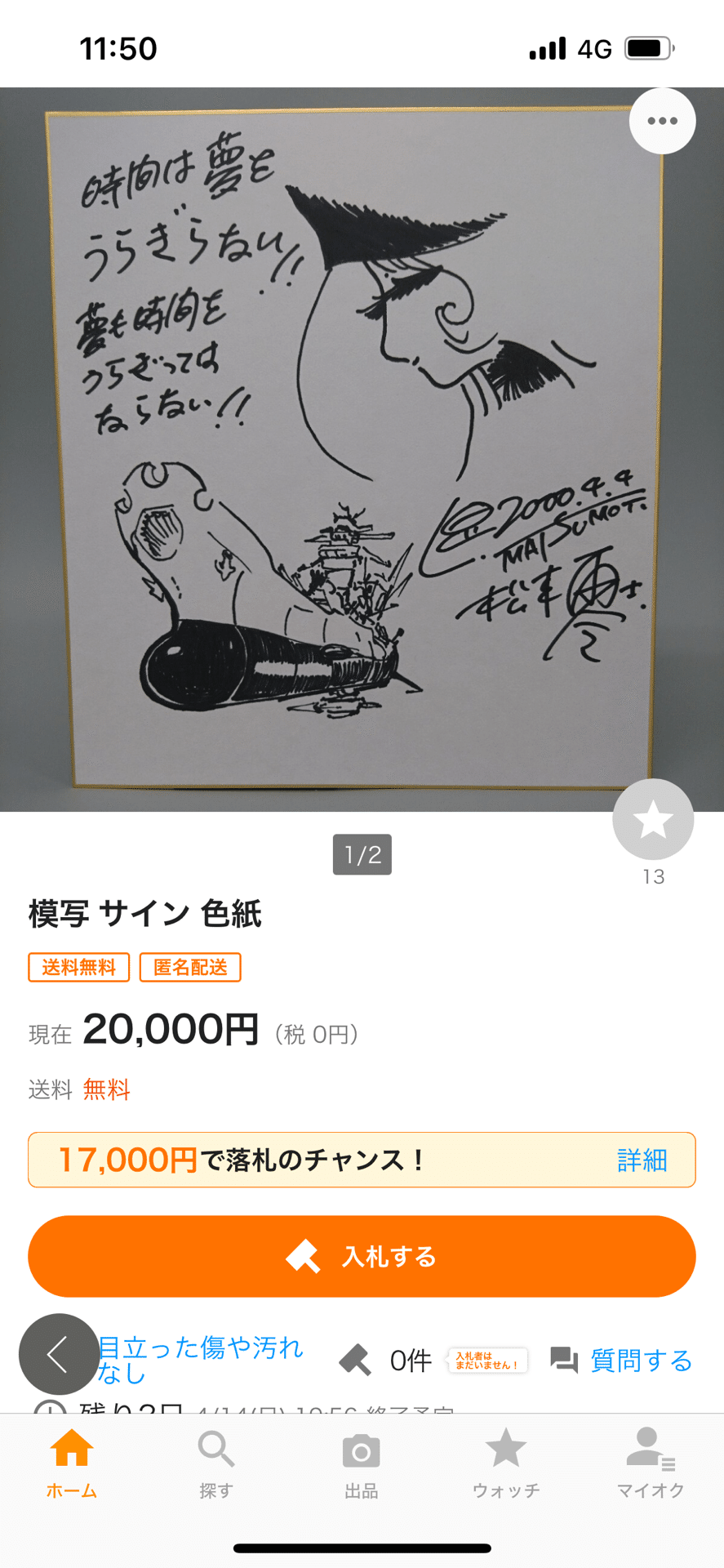
Task: Open the more options menu on the photo
Action: [x=662, y=120]
